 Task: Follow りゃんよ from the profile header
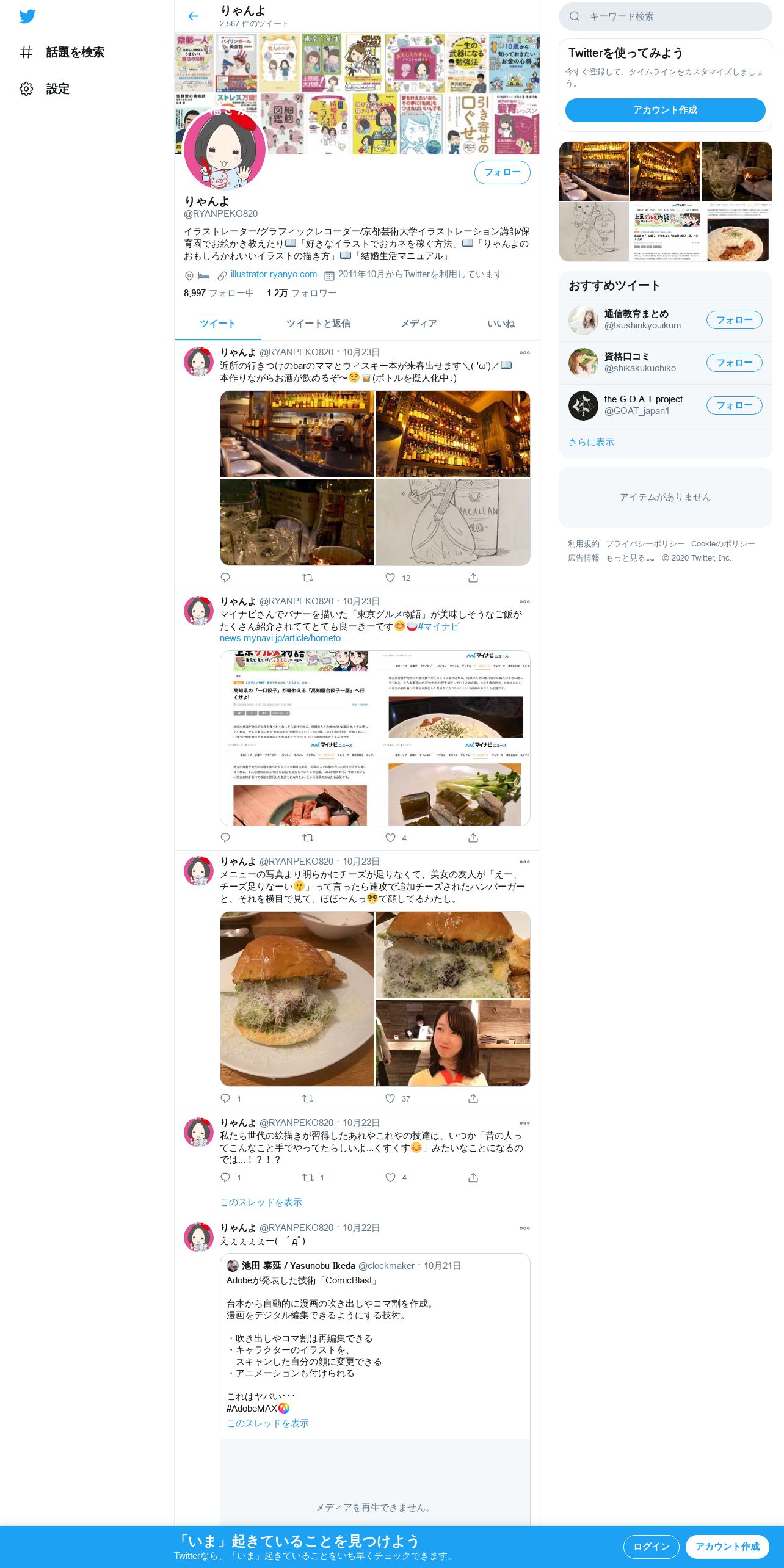[x=502, y=173]
